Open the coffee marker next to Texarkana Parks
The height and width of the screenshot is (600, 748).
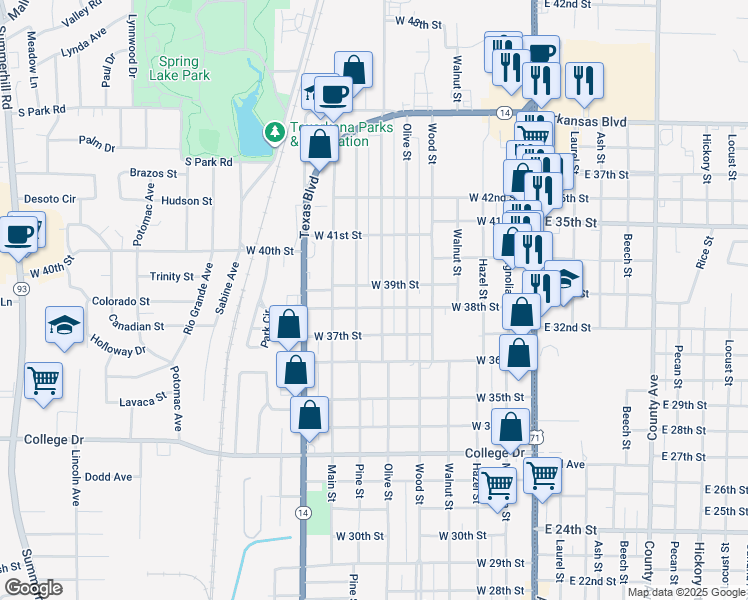333,95
